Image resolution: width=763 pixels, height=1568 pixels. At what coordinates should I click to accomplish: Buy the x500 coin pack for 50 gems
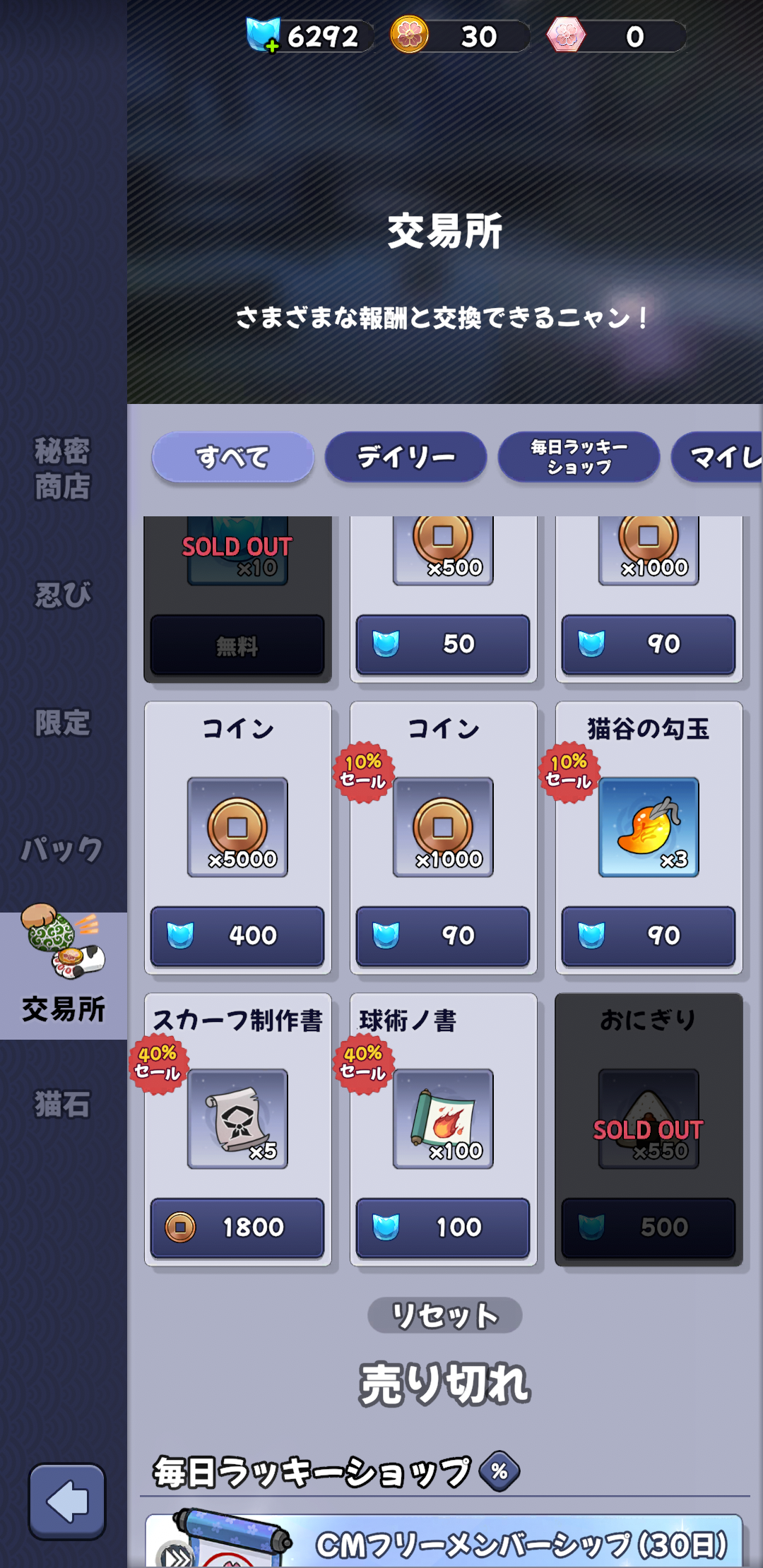(x=443, y=644)
